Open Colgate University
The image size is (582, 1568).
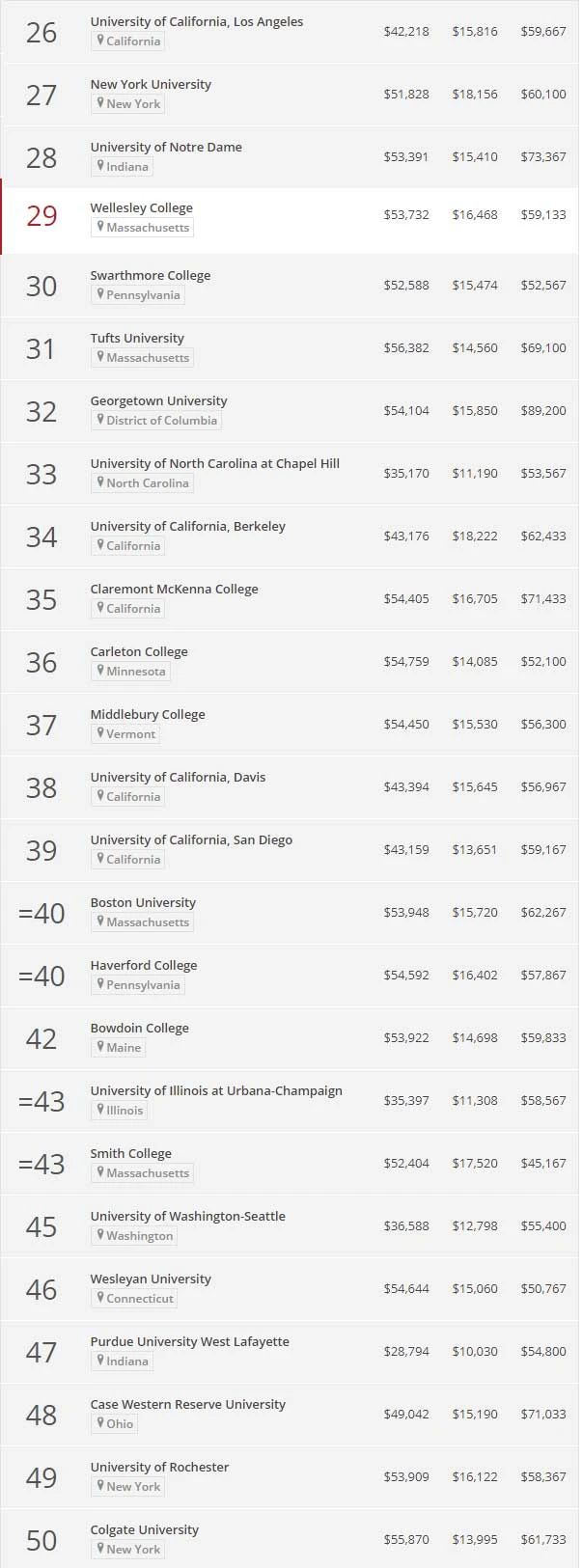[x=144, y=1529]
